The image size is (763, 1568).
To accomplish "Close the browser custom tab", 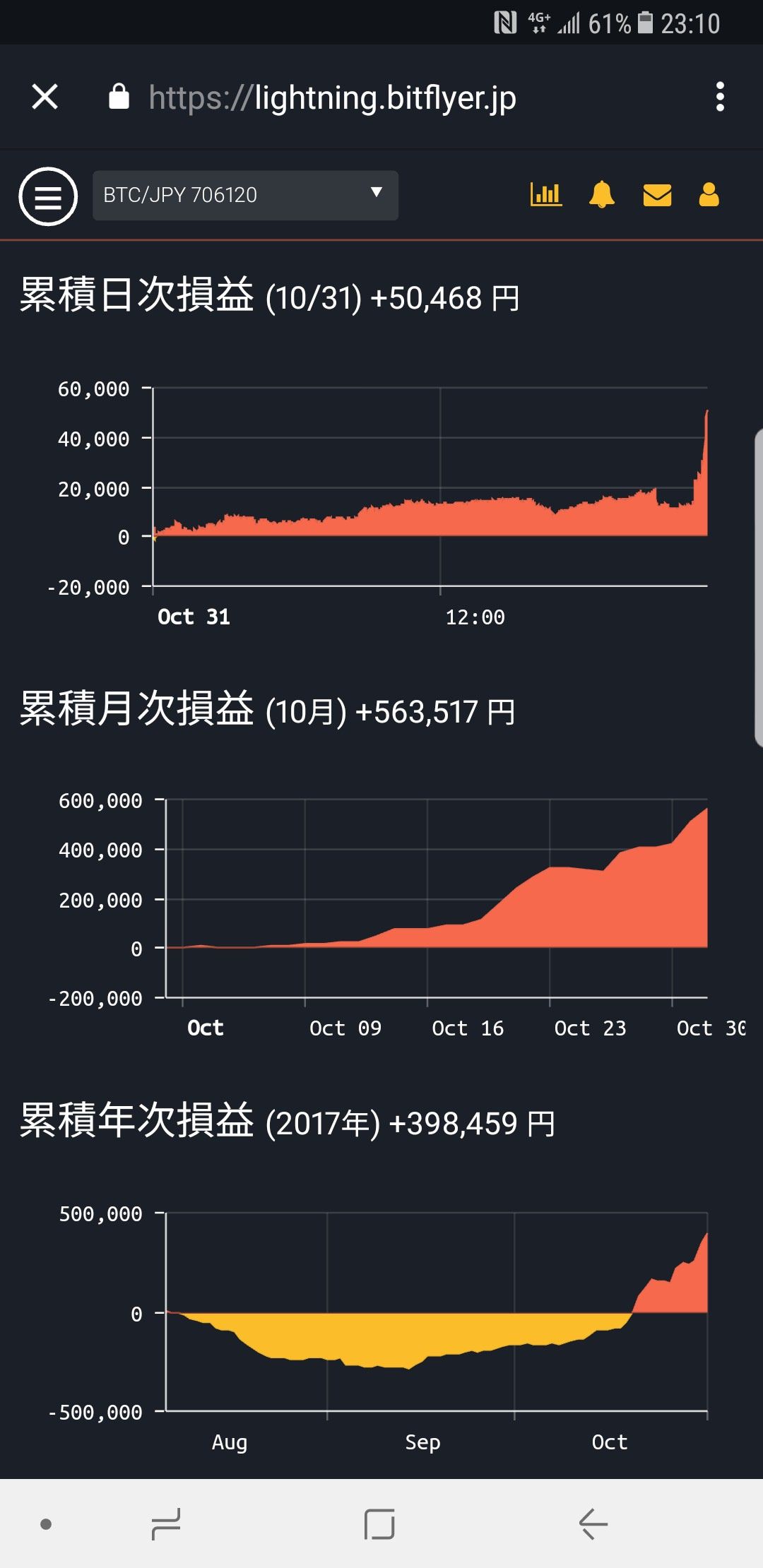I will [45, 97].
